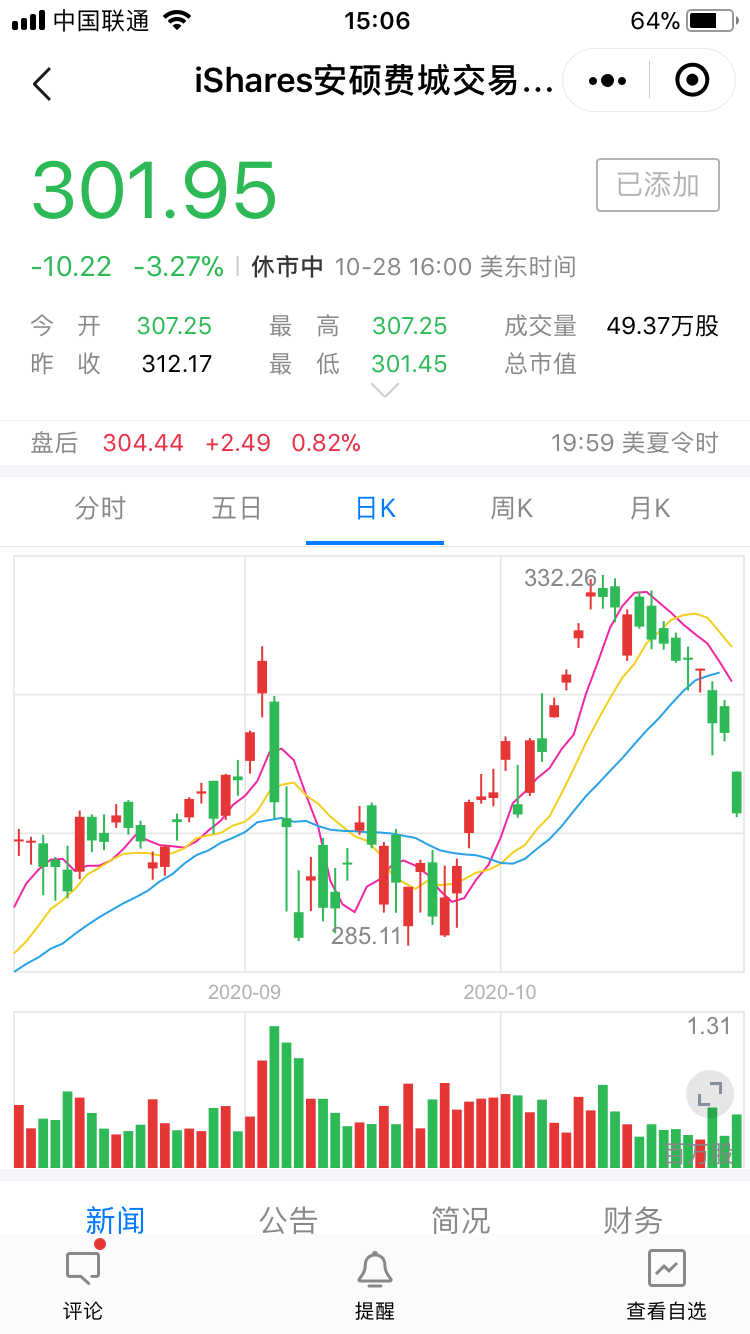
Task: Expand more quote details with the chevron
Action: click(385, 391)
